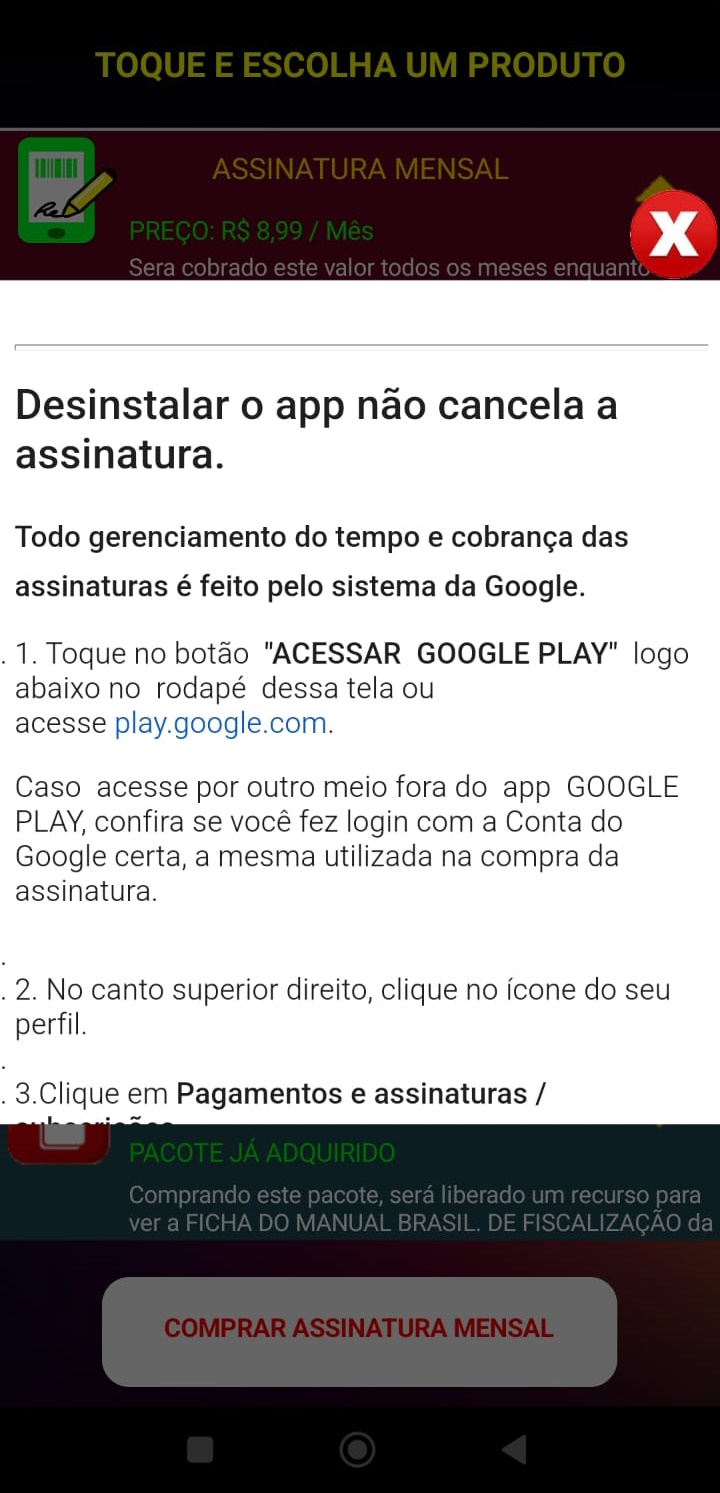This screenshot has height=1493, width=720.
Task: Go back with system back button
Action: pyautogui.click(x=514, y=1449)
